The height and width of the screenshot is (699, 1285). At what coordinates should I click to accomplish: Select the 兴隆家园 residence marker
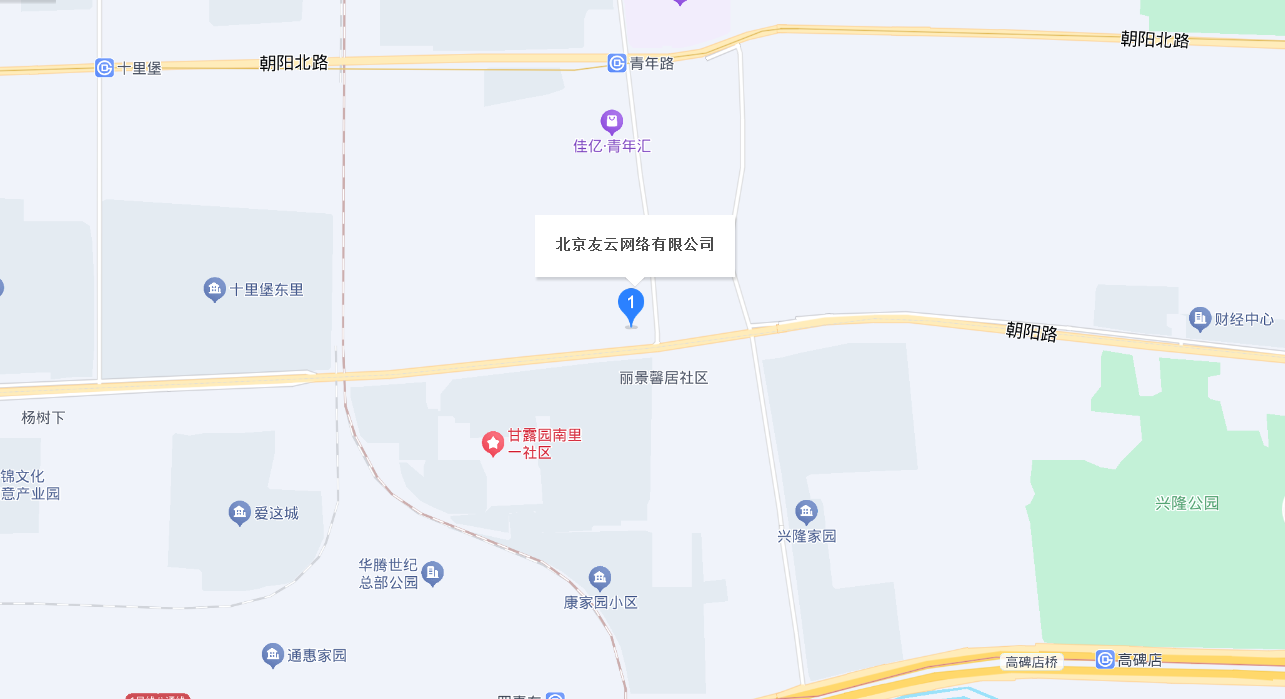tap(806, 512)
